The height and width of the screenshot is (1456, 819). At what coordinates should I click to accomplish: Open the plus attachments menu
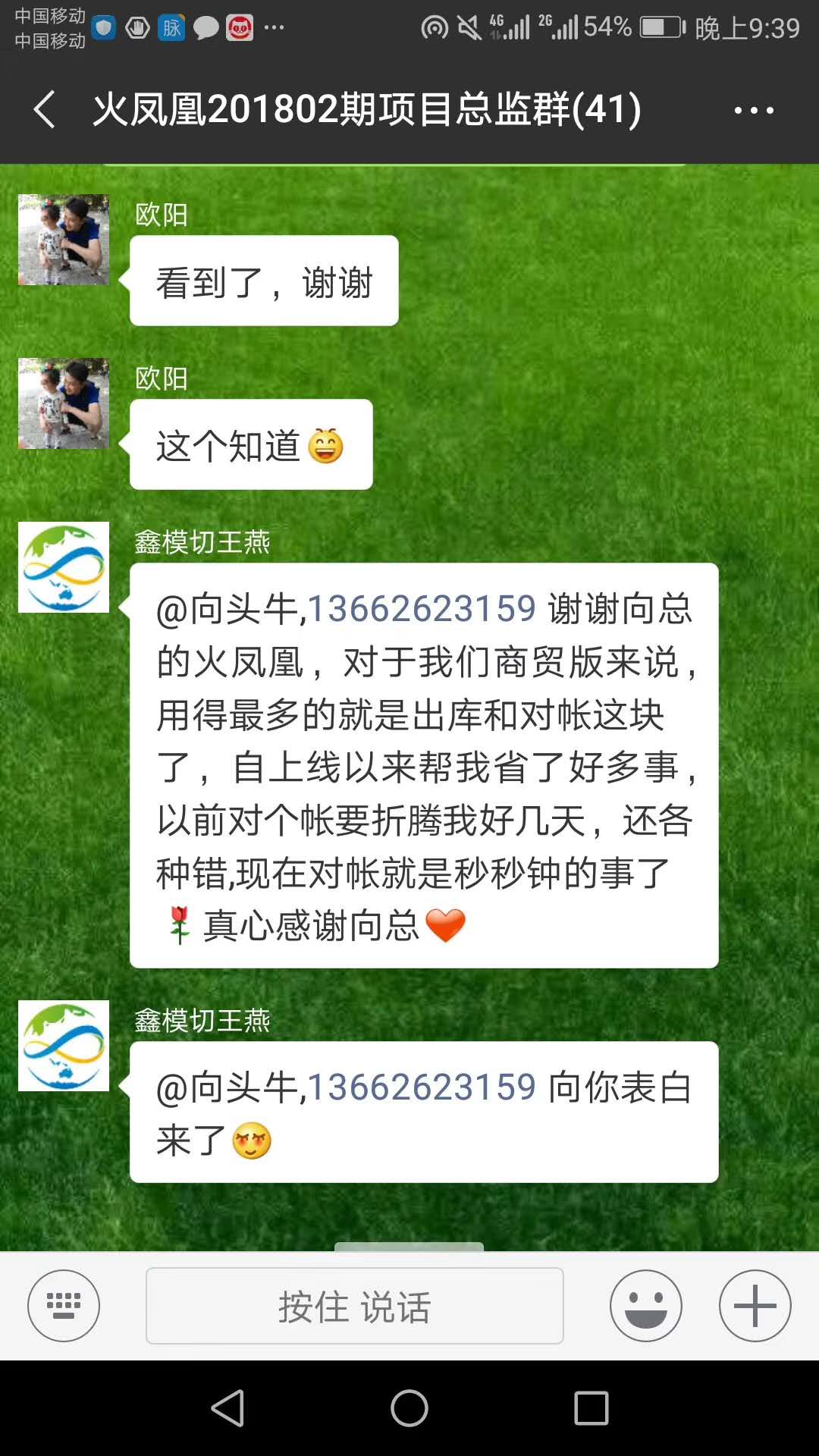pos(755,1305)
